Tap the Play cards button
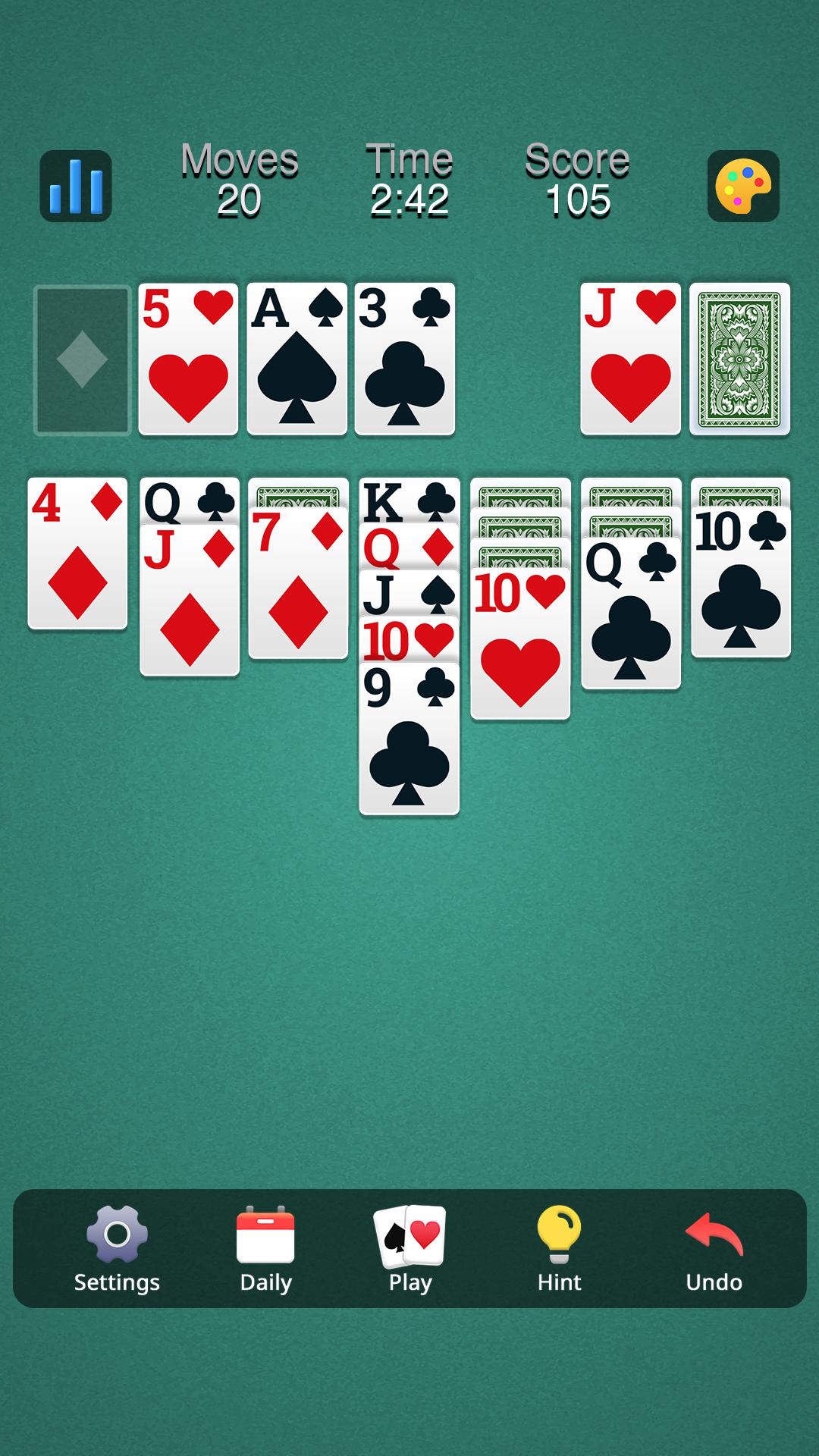Viewport: 819px width, 1456px height. pyautogui.click(x=409, y=1248)
